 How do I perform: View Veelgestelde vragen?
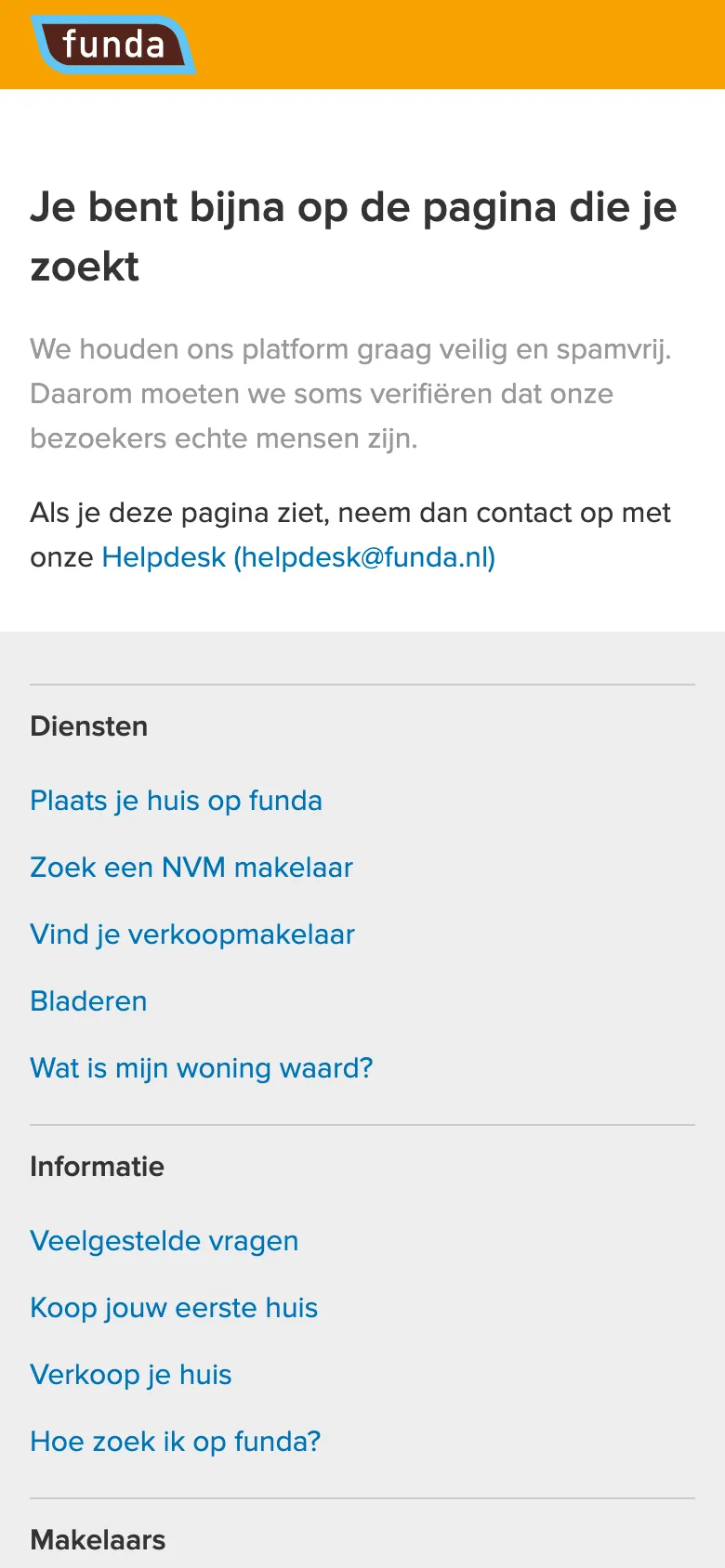(164, 1241)
